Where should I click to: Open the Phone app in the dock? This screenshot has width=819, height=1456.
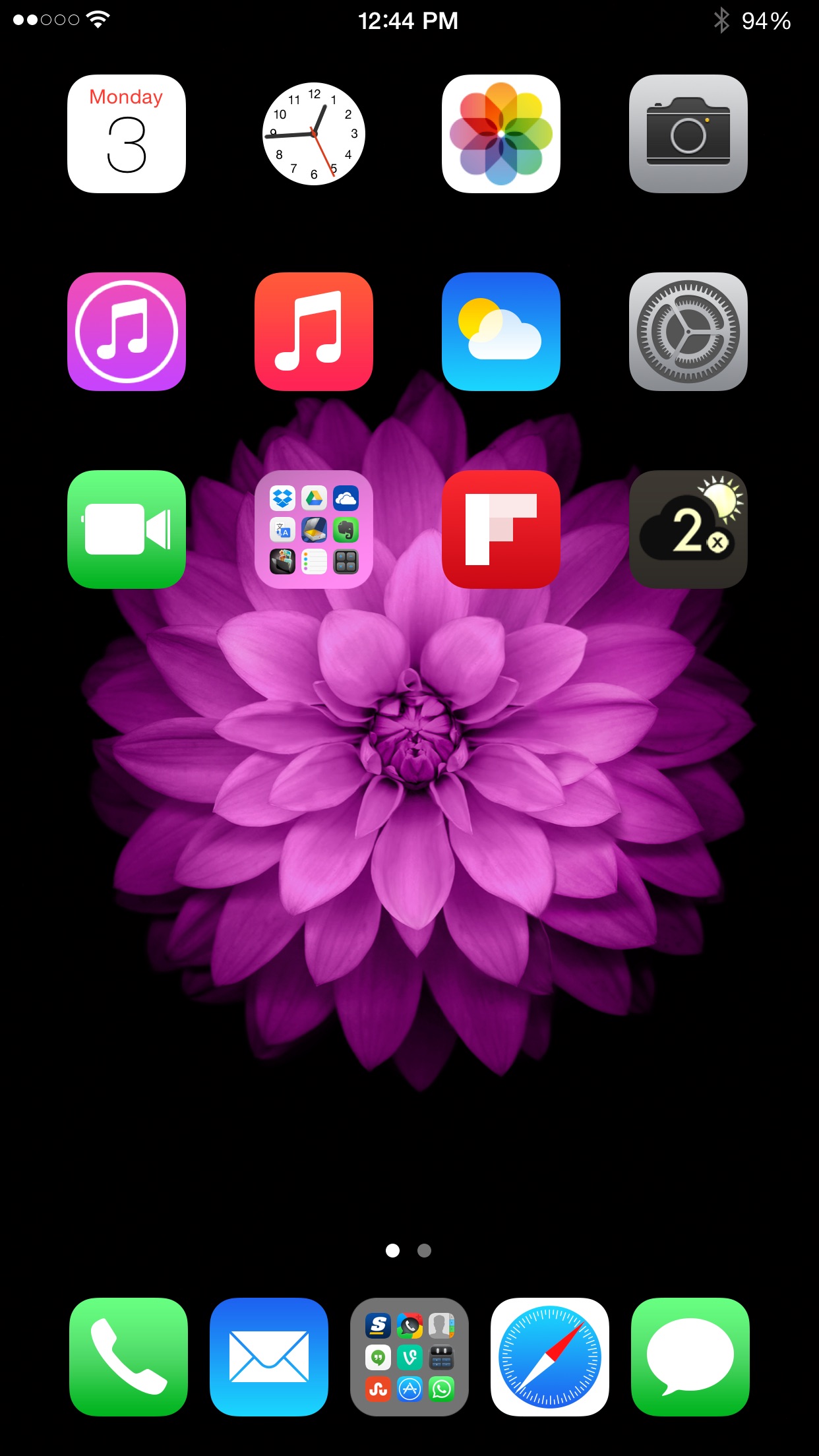click(129, 1357)
